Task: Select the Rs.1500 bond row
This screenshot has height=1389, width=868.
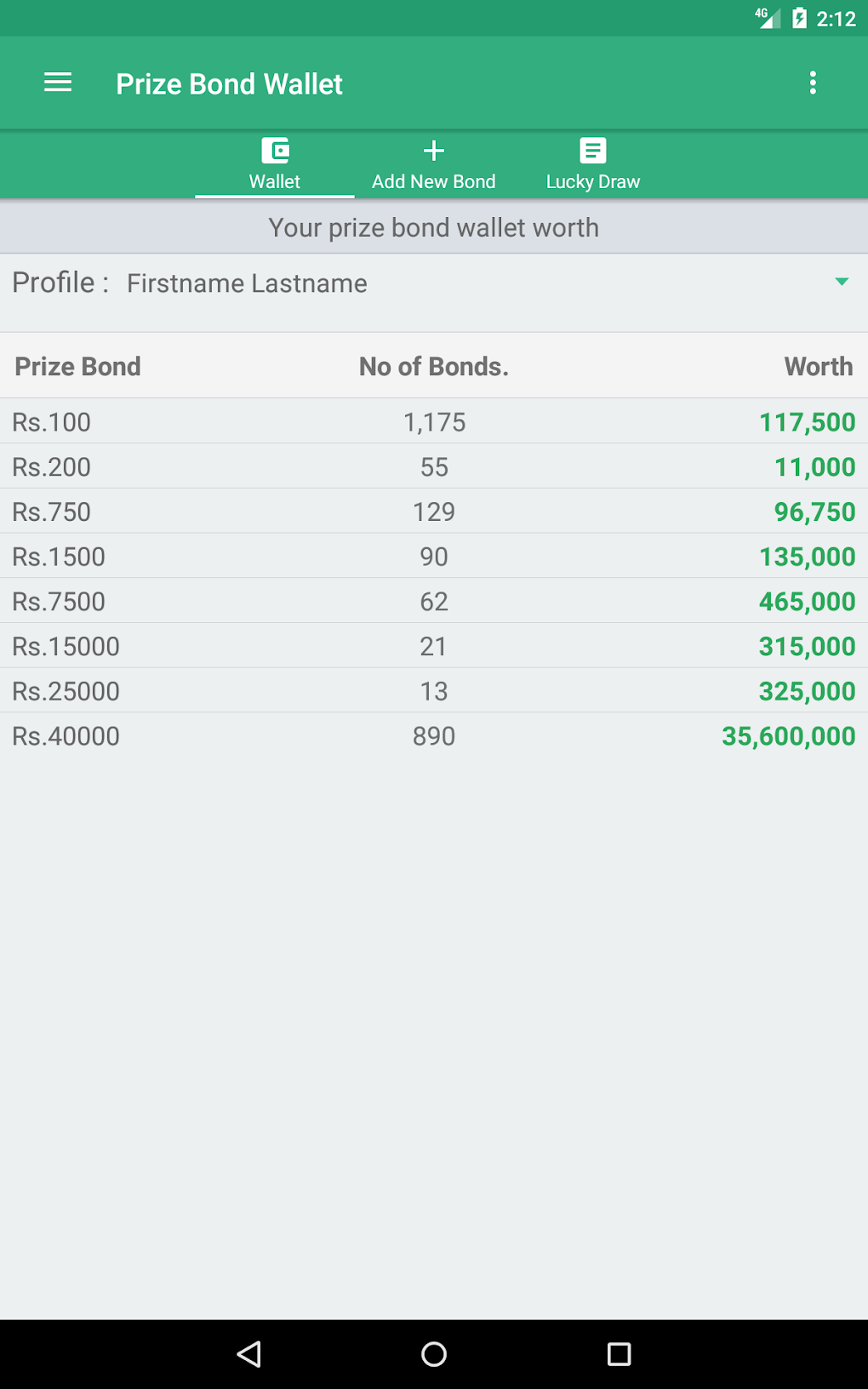Action: [434, 557]
